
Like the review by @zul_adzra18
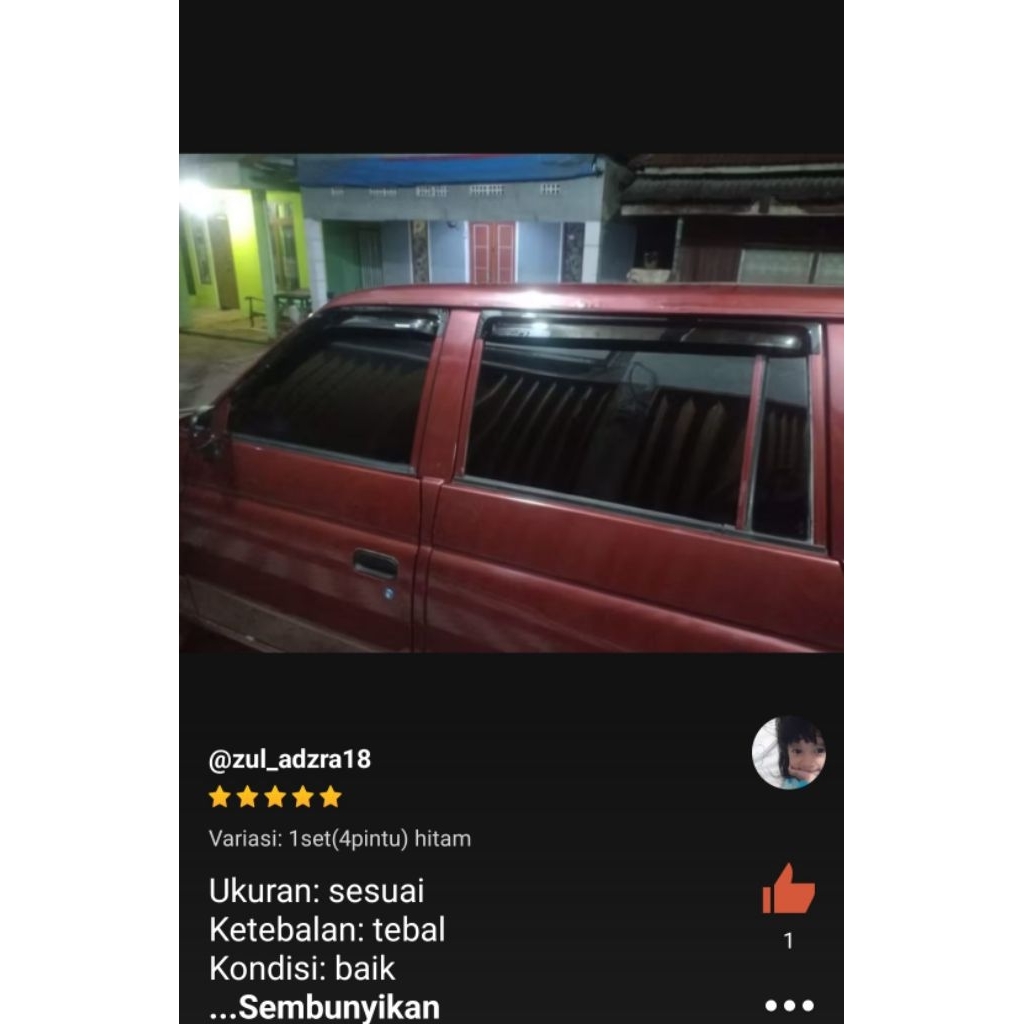tap(788, 889)
